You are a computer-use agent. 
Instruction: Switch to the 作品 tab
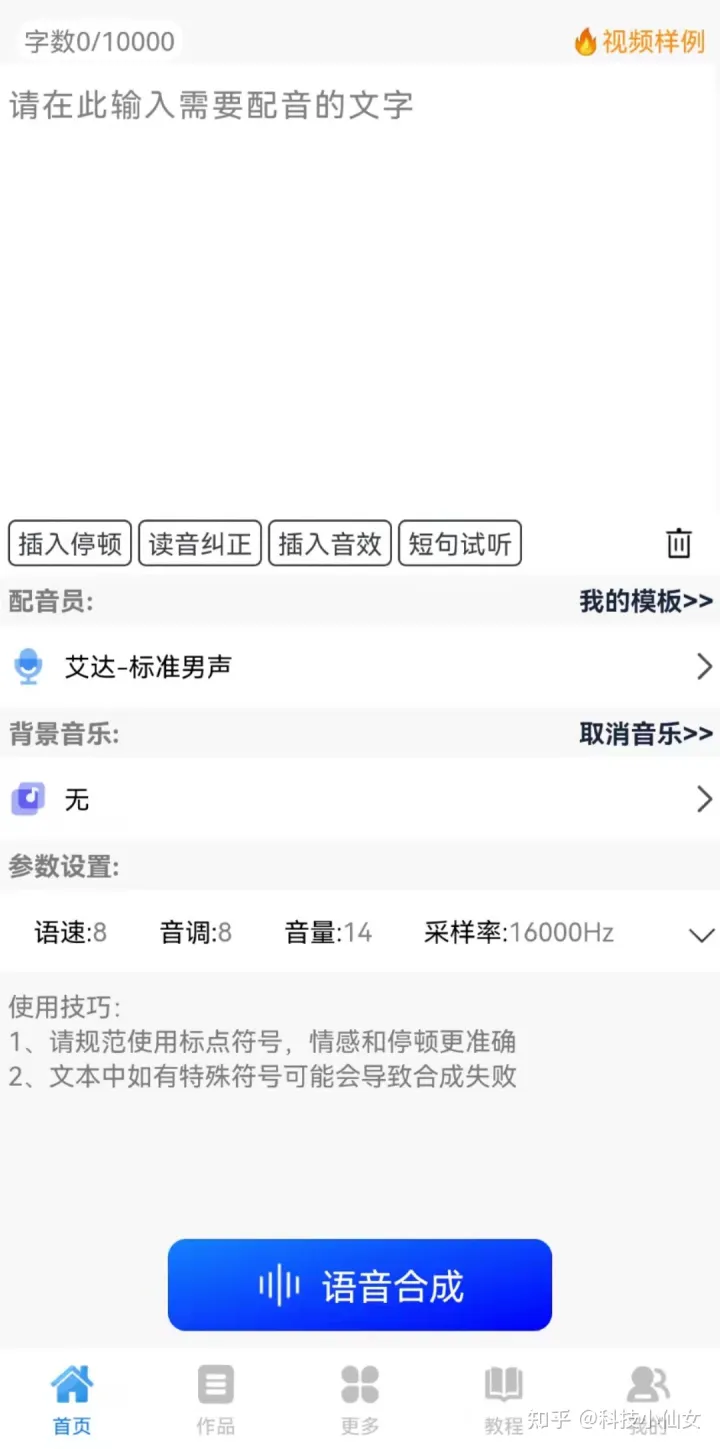(215, 1398)
